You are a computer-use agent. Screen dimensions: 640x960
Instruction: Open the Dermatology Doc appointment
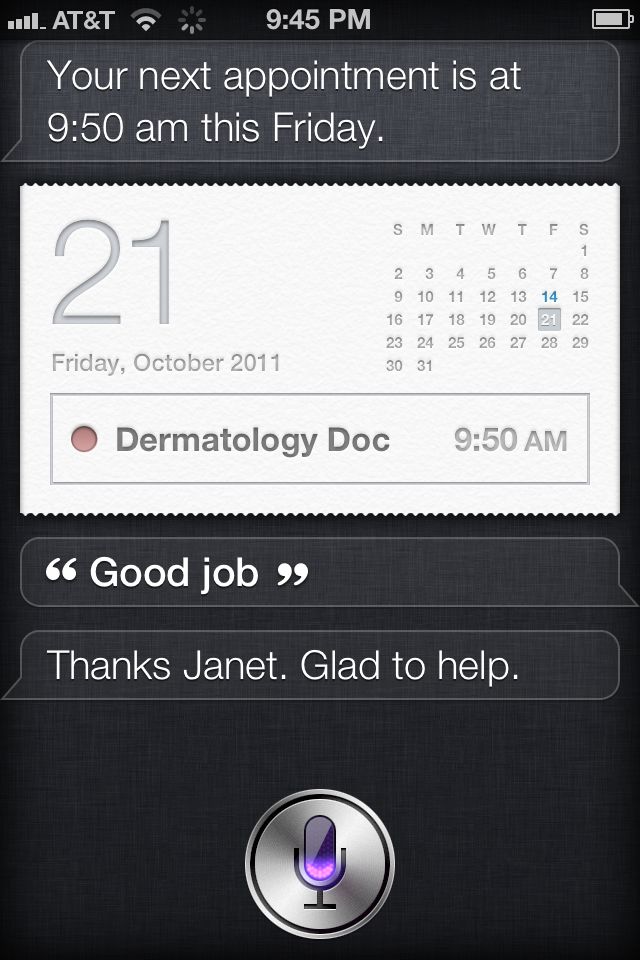[320, 440]
